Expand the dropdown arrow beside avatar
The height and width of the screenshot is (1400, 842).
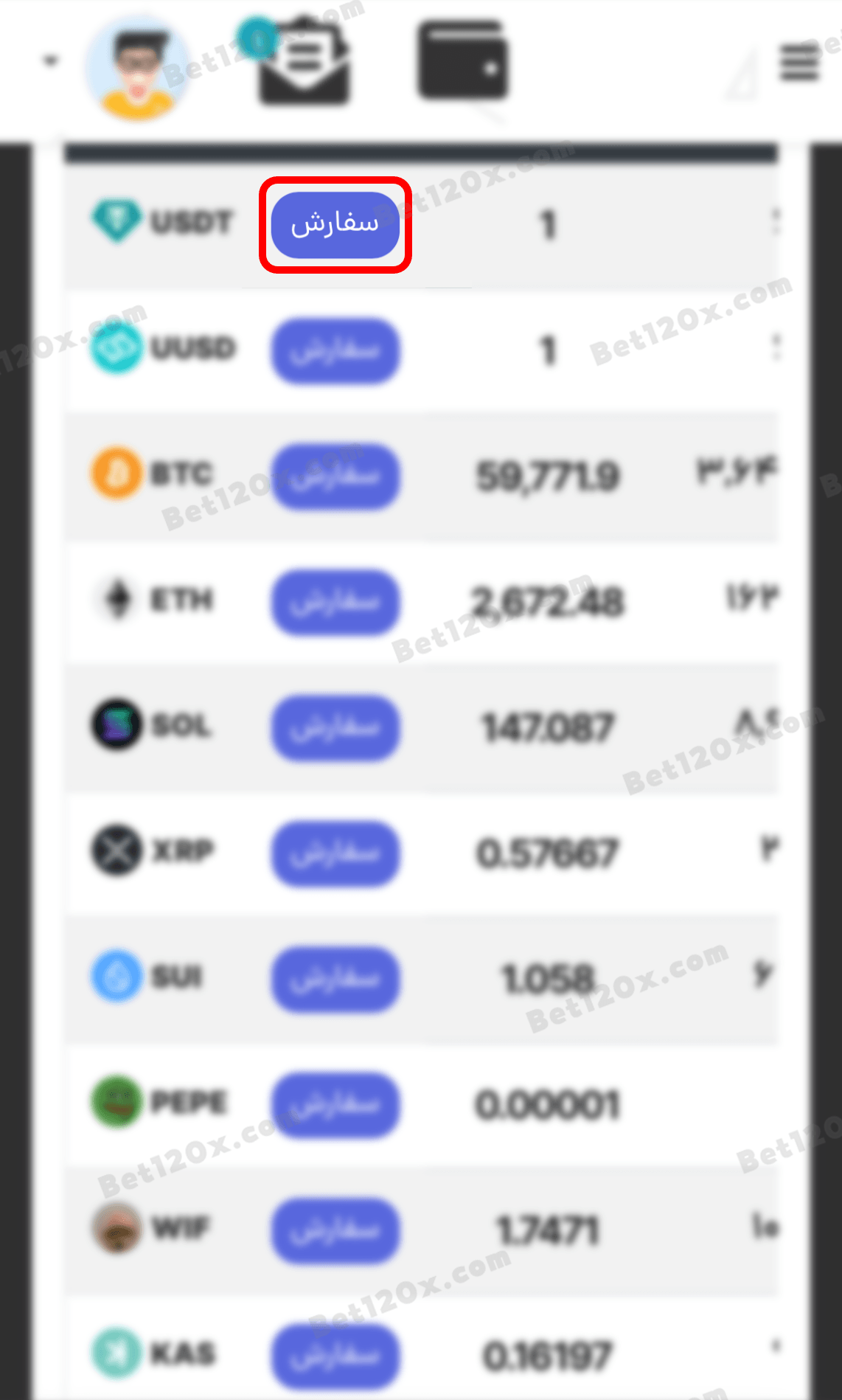[x=51, y=61]
